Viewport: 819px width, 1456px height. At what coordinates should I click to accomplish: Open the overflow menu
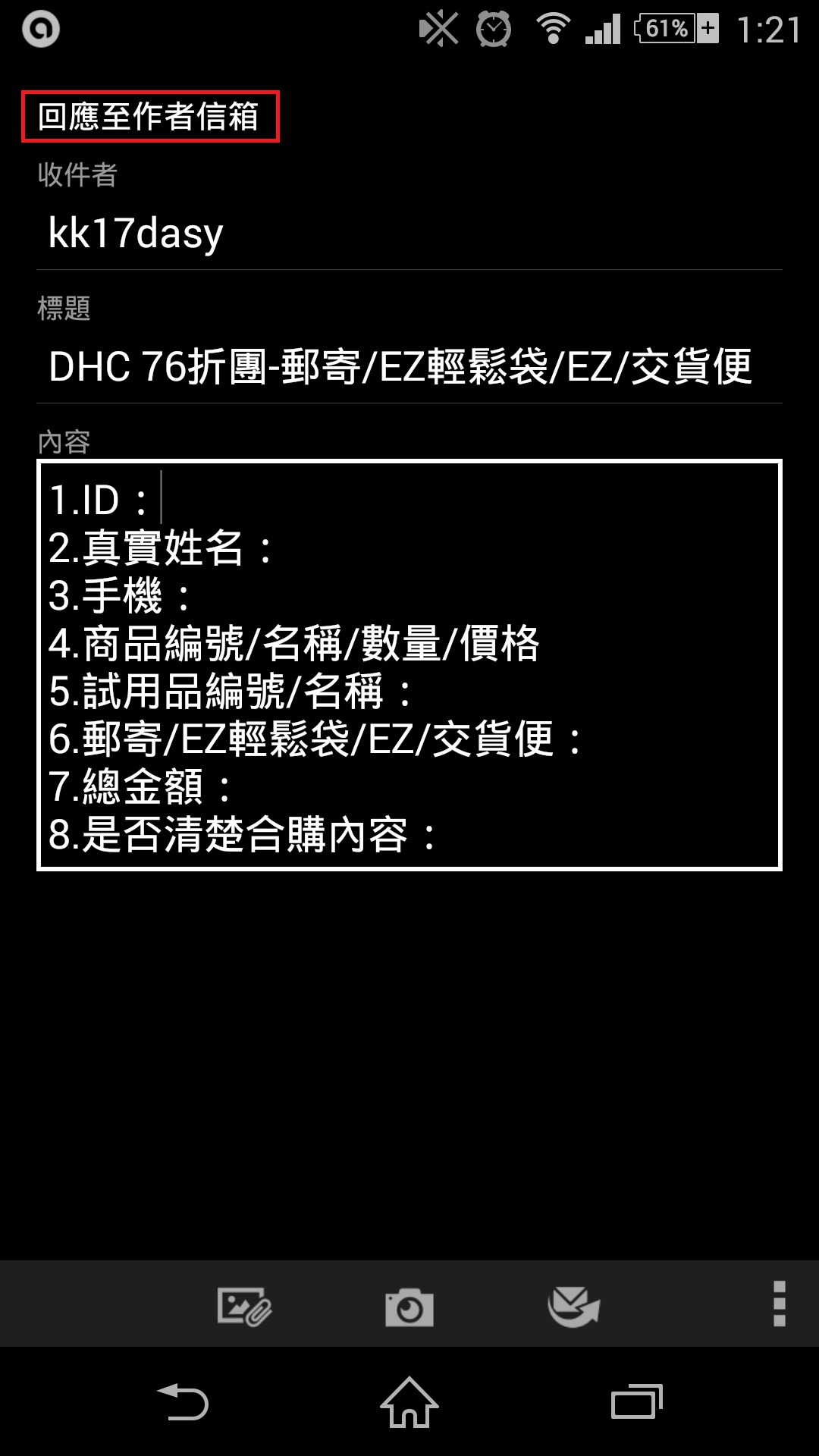778,1304
